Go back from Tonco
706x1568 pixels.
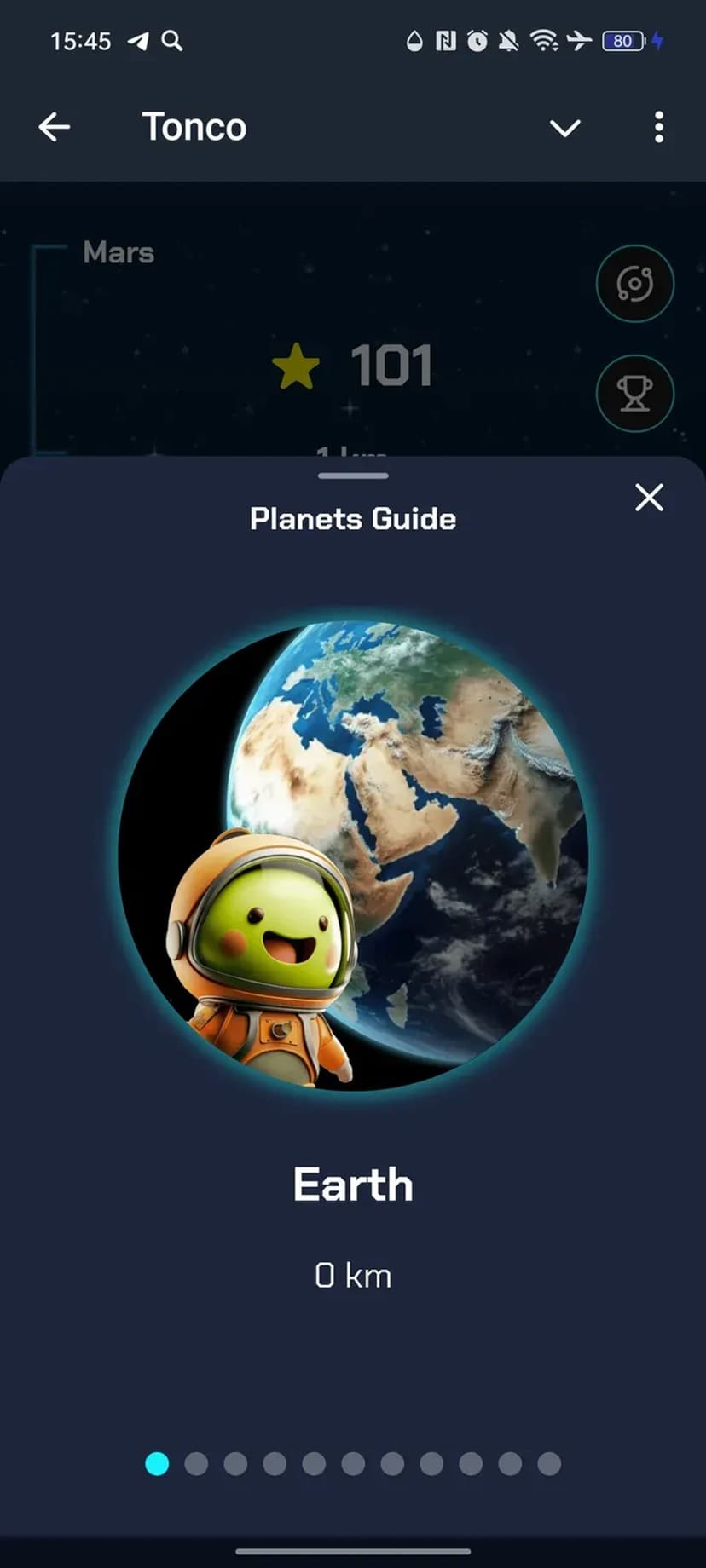tap(54, 128)
